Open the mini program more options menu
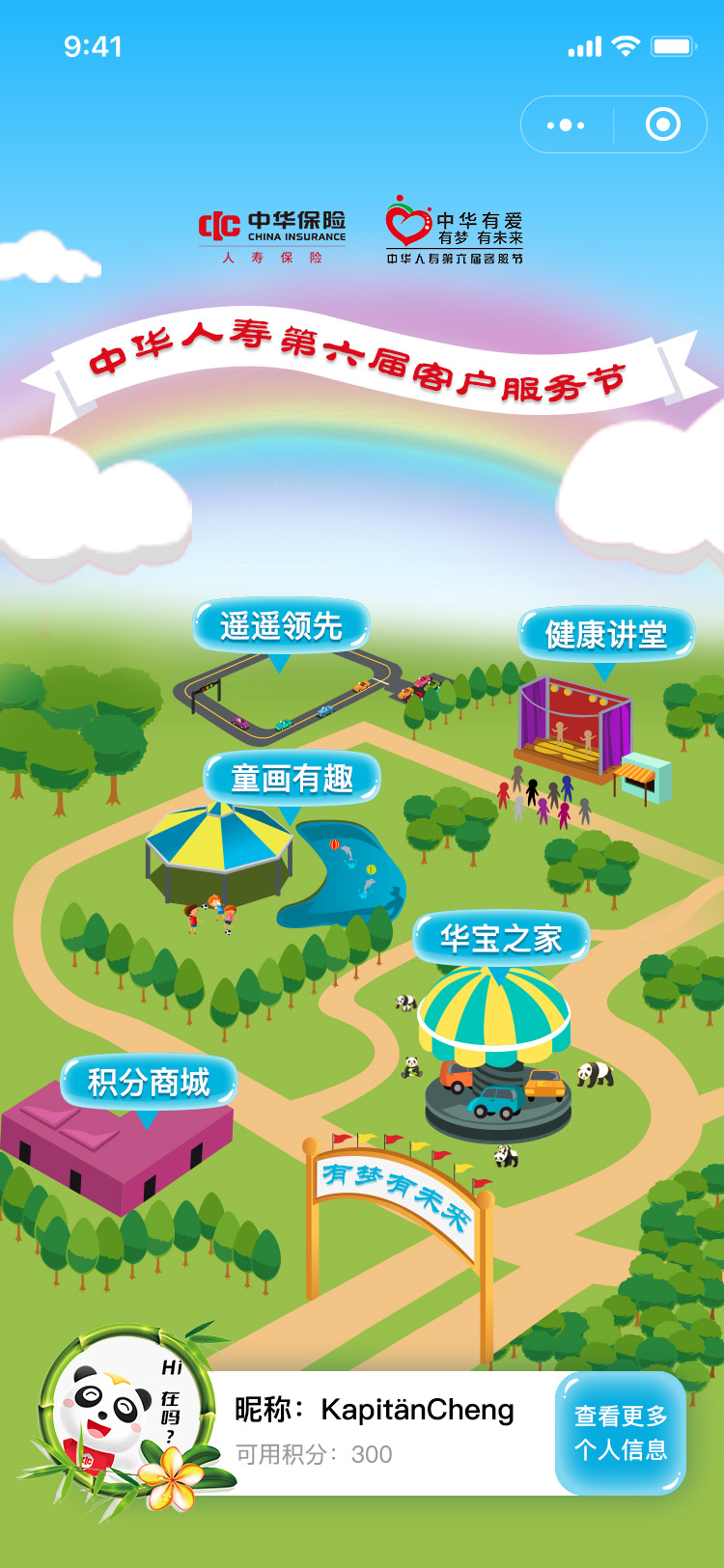The width and height of the screenshot is (724, 1568). click(x=566, y=125)
